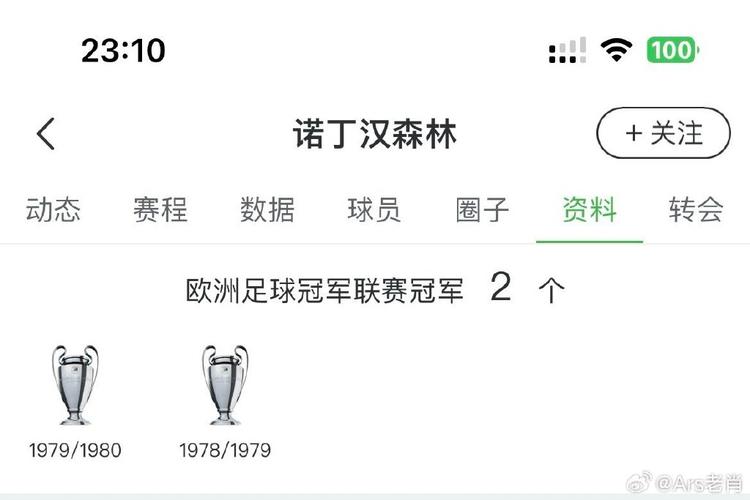
Task: Go back with the left arrow
Action: tap(46, 134)
